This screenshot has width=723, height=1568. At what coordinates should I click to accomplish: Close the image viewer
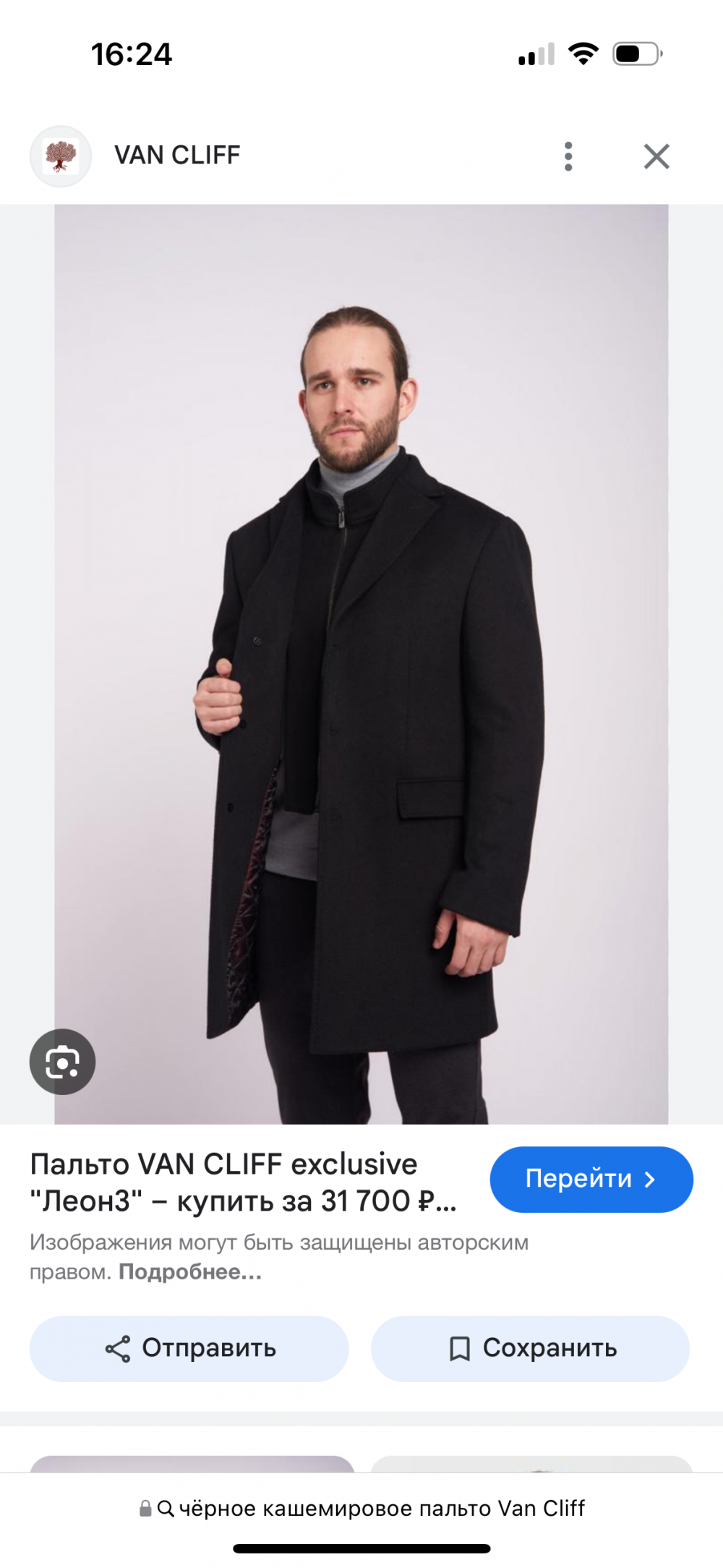pos(656,156)
